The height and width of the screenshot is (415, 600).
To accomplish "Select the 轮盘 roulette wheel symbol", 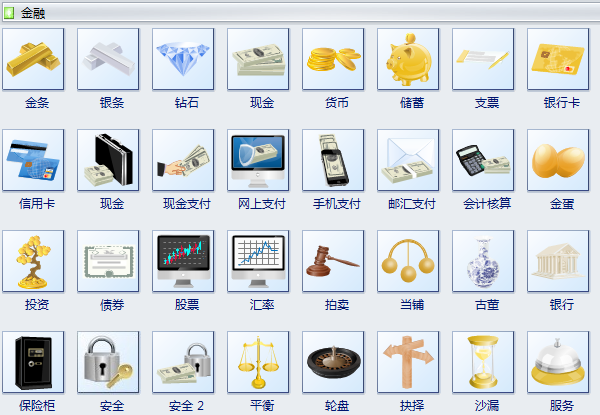I will click(333, 362).
